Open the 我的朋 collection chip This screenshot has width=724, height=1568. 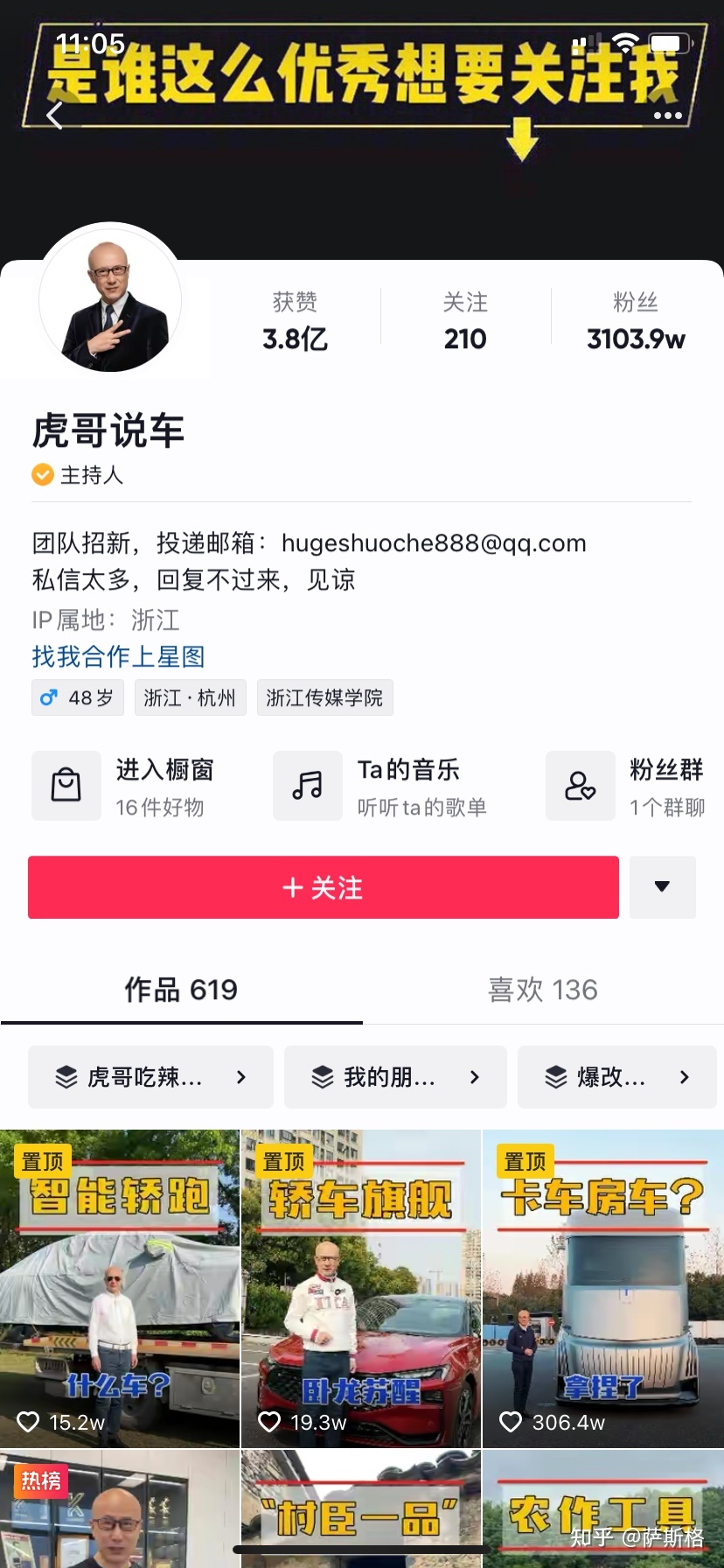[x=395, y=1077]
